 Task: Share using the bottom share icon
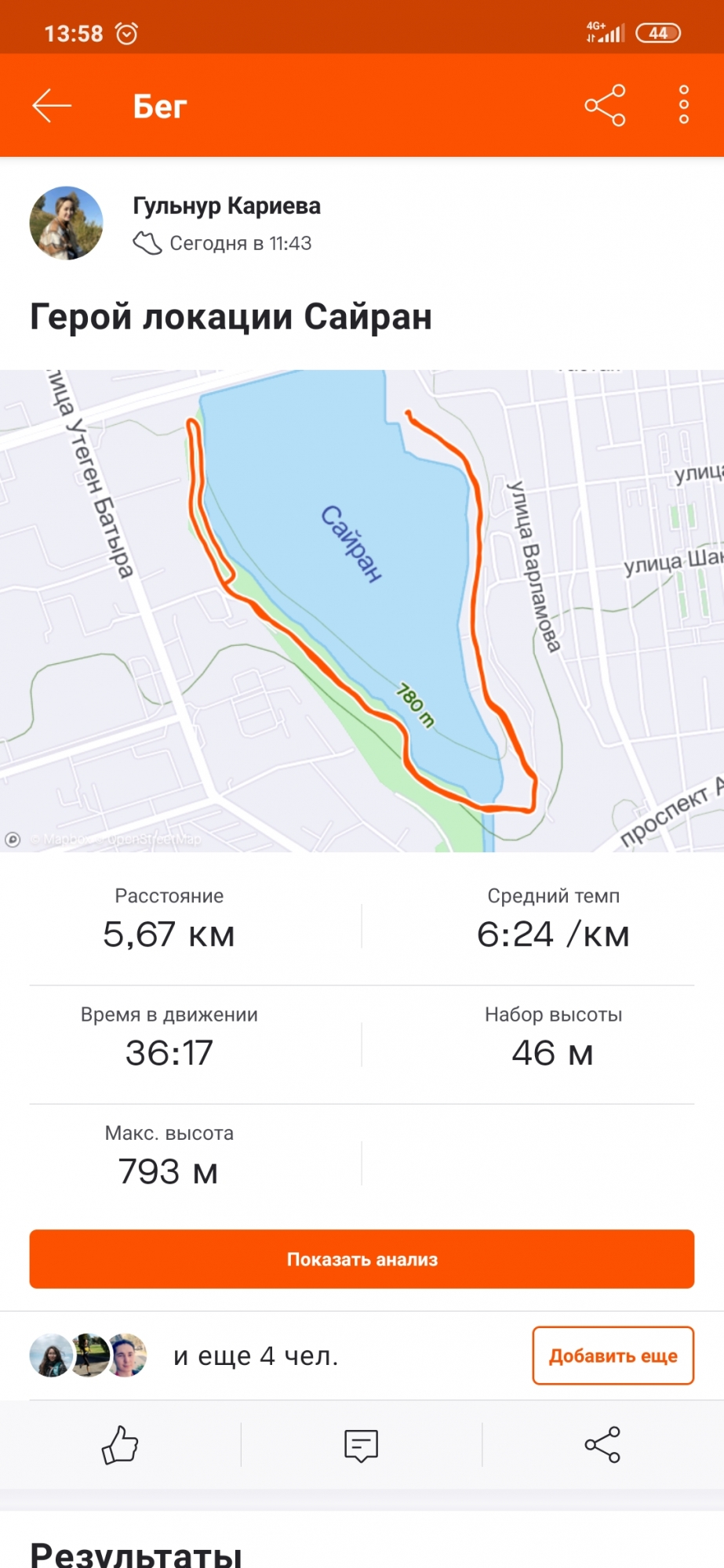tap(602, 1445)
